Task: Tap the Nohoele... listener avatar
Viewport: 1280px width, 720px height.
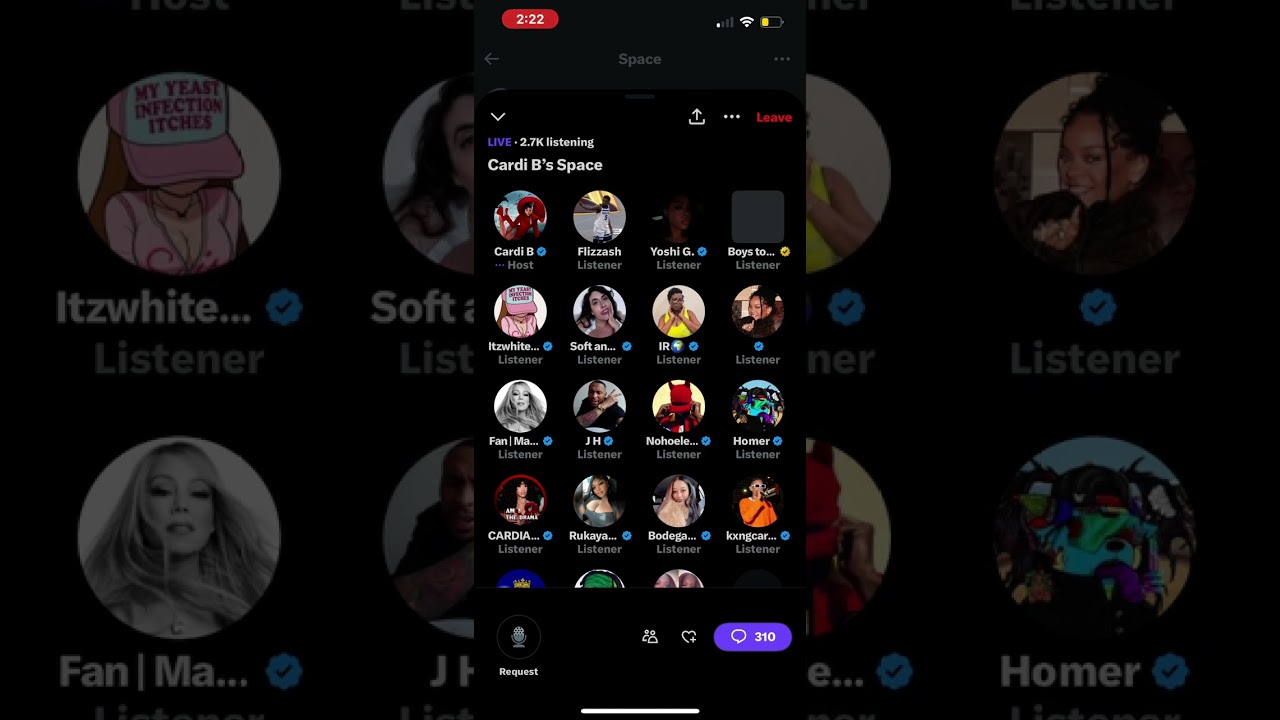Action: (x=678, y=407)
